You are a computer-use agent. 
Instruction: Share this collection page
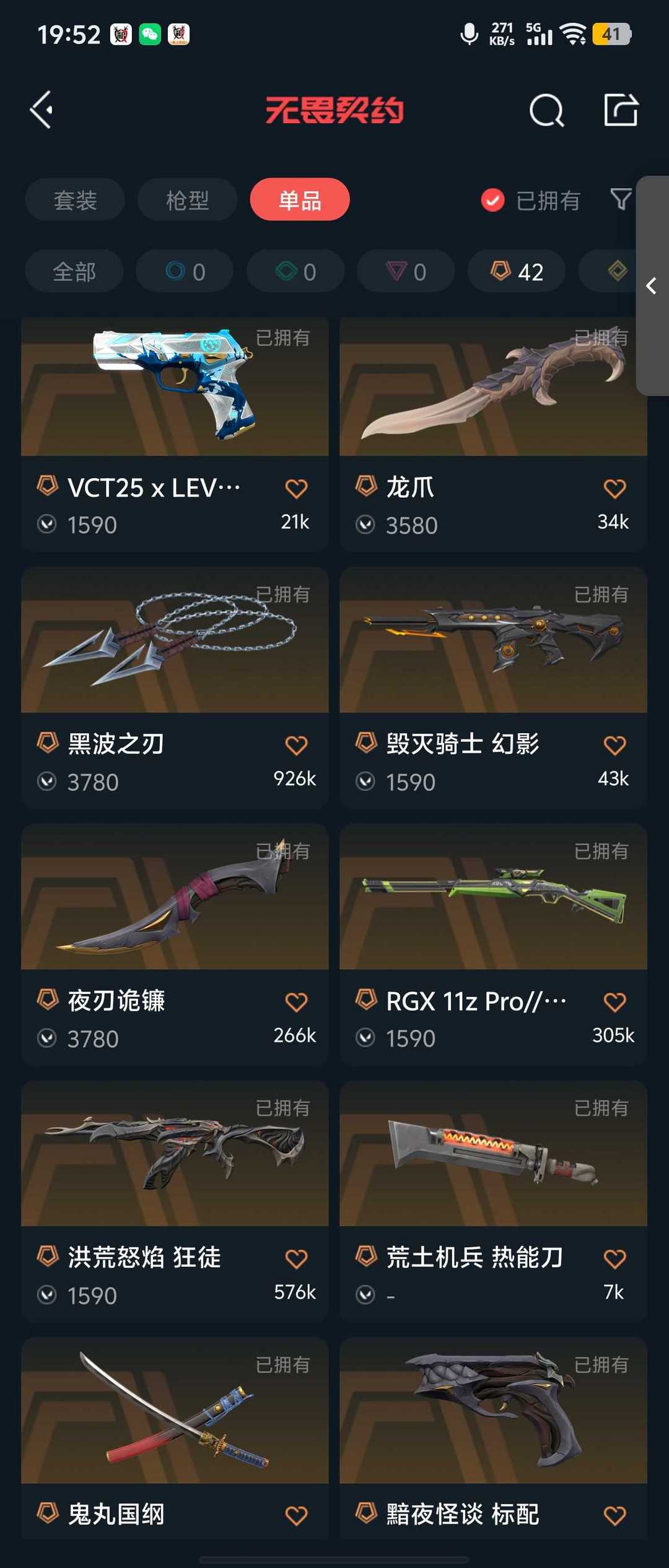pyautogui.click(x=621, y=110)
